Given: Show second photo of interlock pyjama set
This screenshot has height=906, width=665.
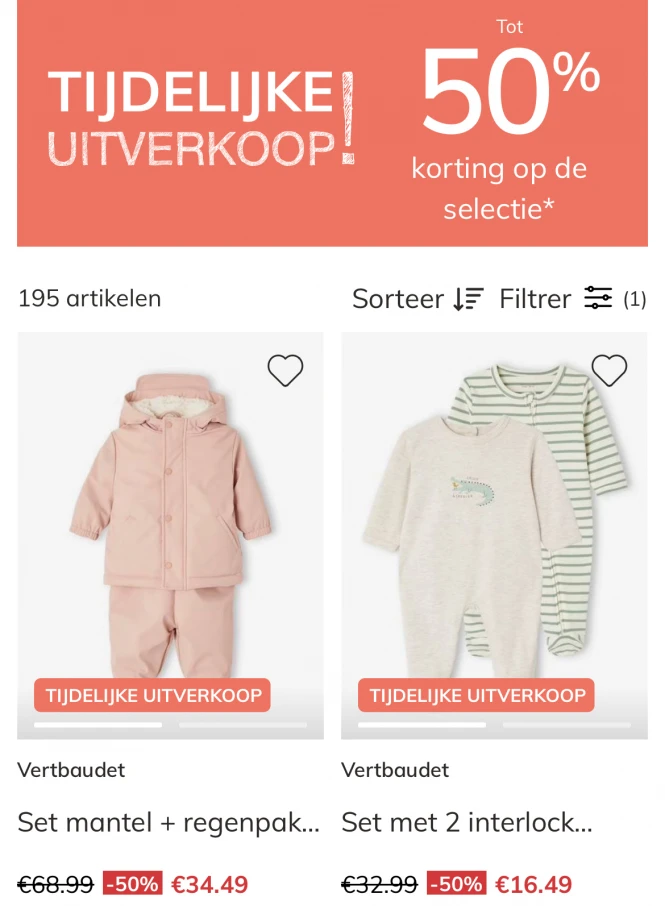Looking at the screenshot, I should (566, 724).
